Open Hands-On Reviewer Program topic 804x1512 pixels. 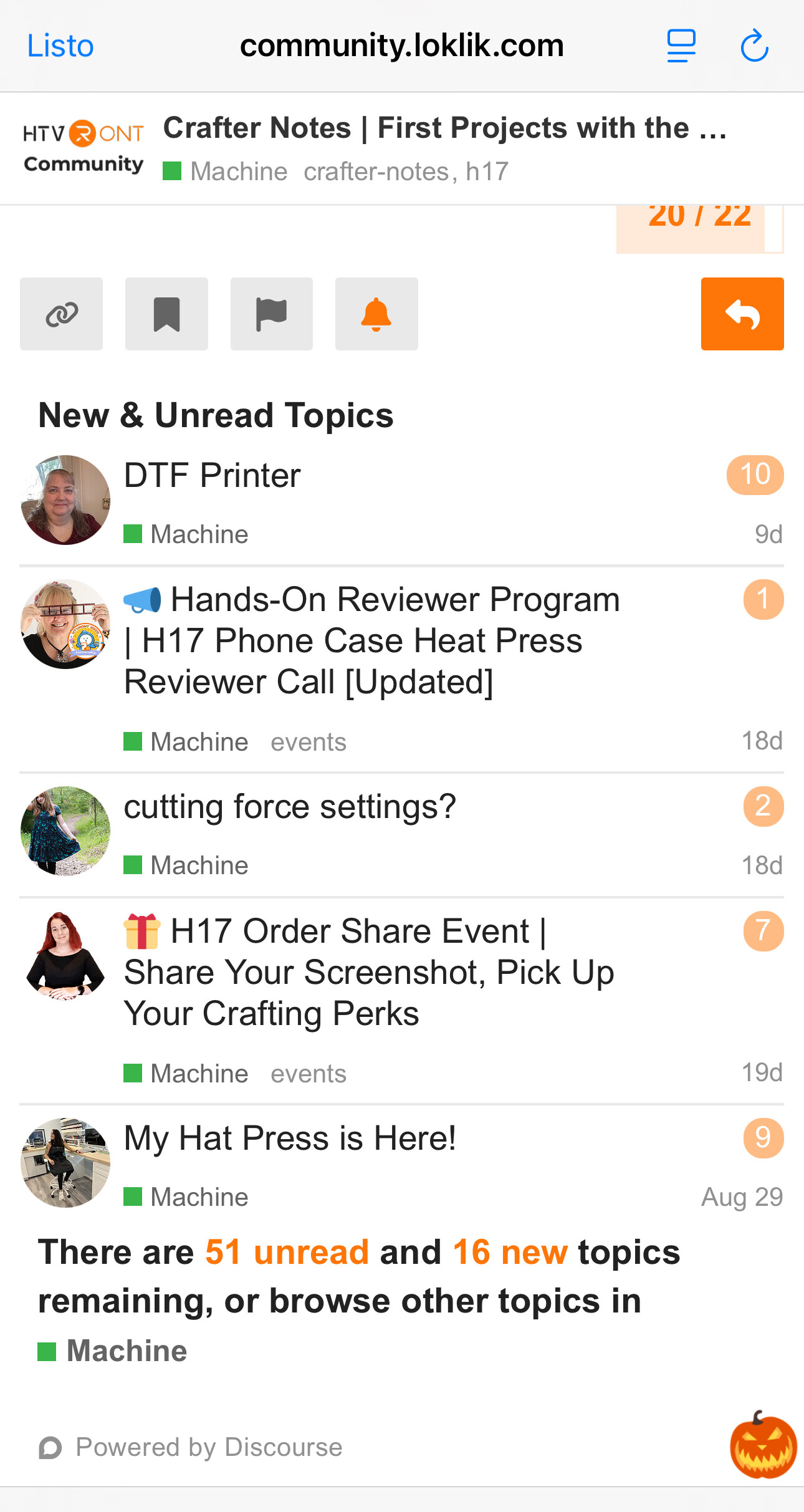371,640
